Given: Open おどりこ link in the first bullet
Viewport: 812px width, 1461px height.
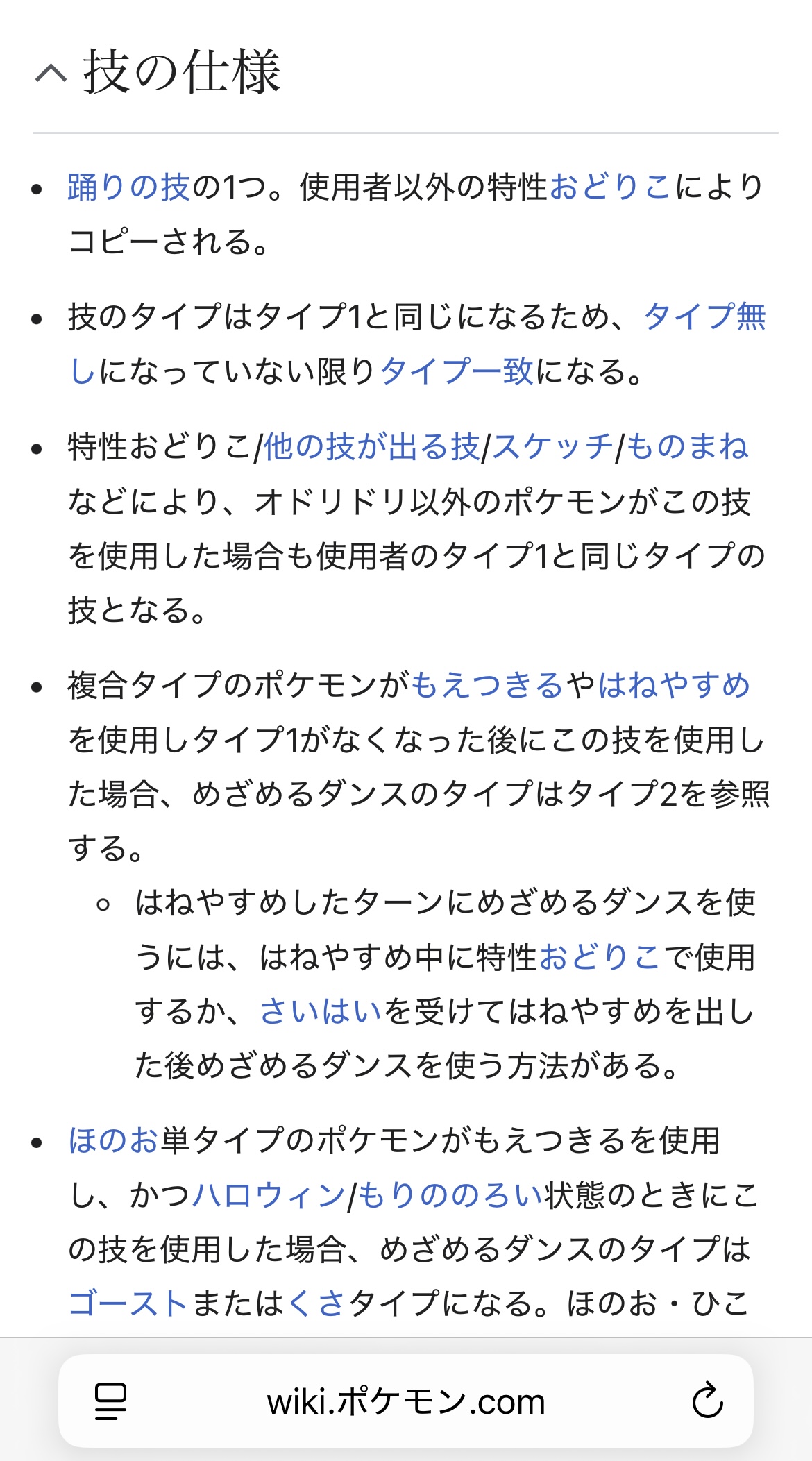Looking at the screenshot, I should pyautogui.click(x=610, y=187).
